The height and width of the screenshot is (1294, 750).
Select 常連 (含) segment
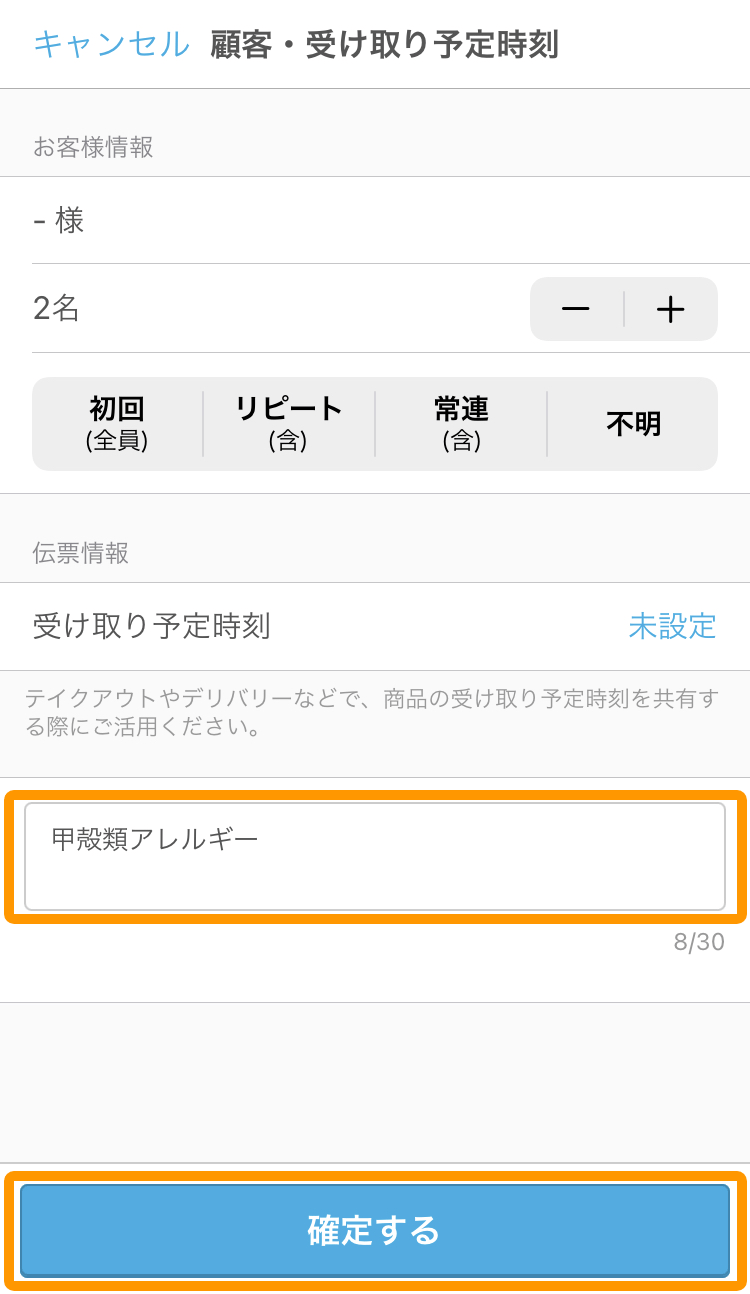coord(461,424)
